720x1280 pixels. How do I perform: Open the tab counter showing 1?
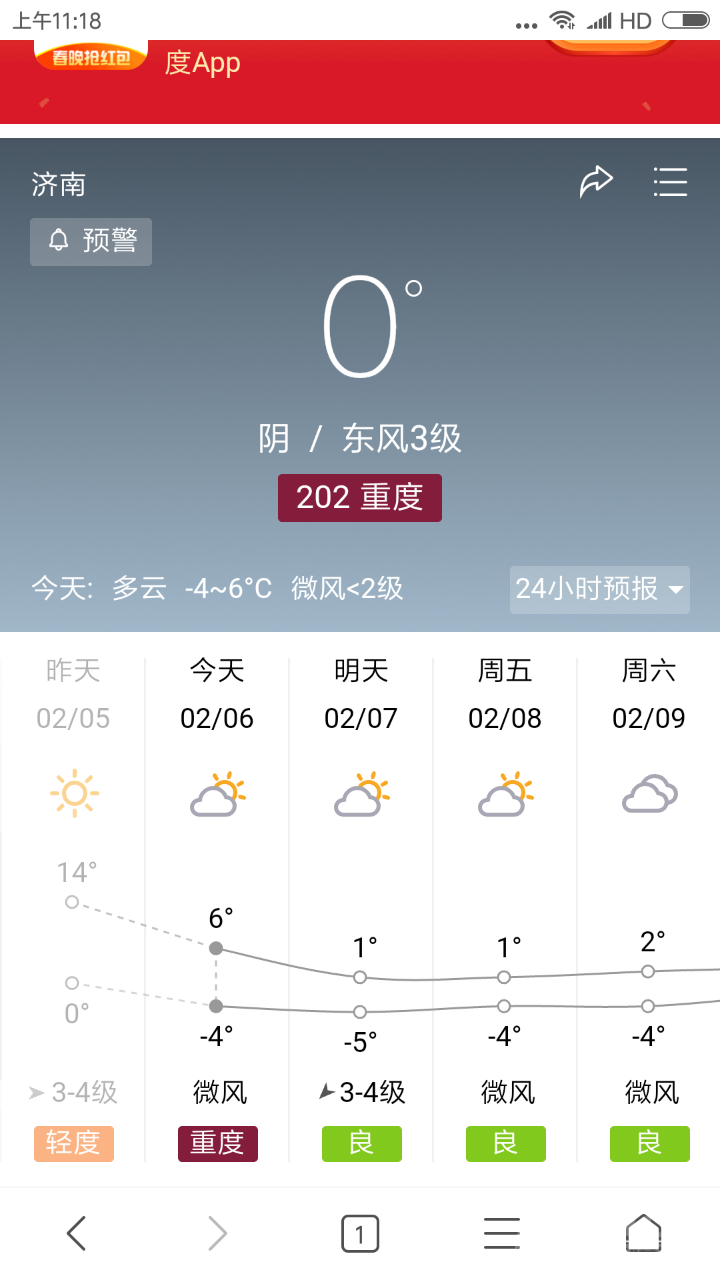coord(359,1233)
